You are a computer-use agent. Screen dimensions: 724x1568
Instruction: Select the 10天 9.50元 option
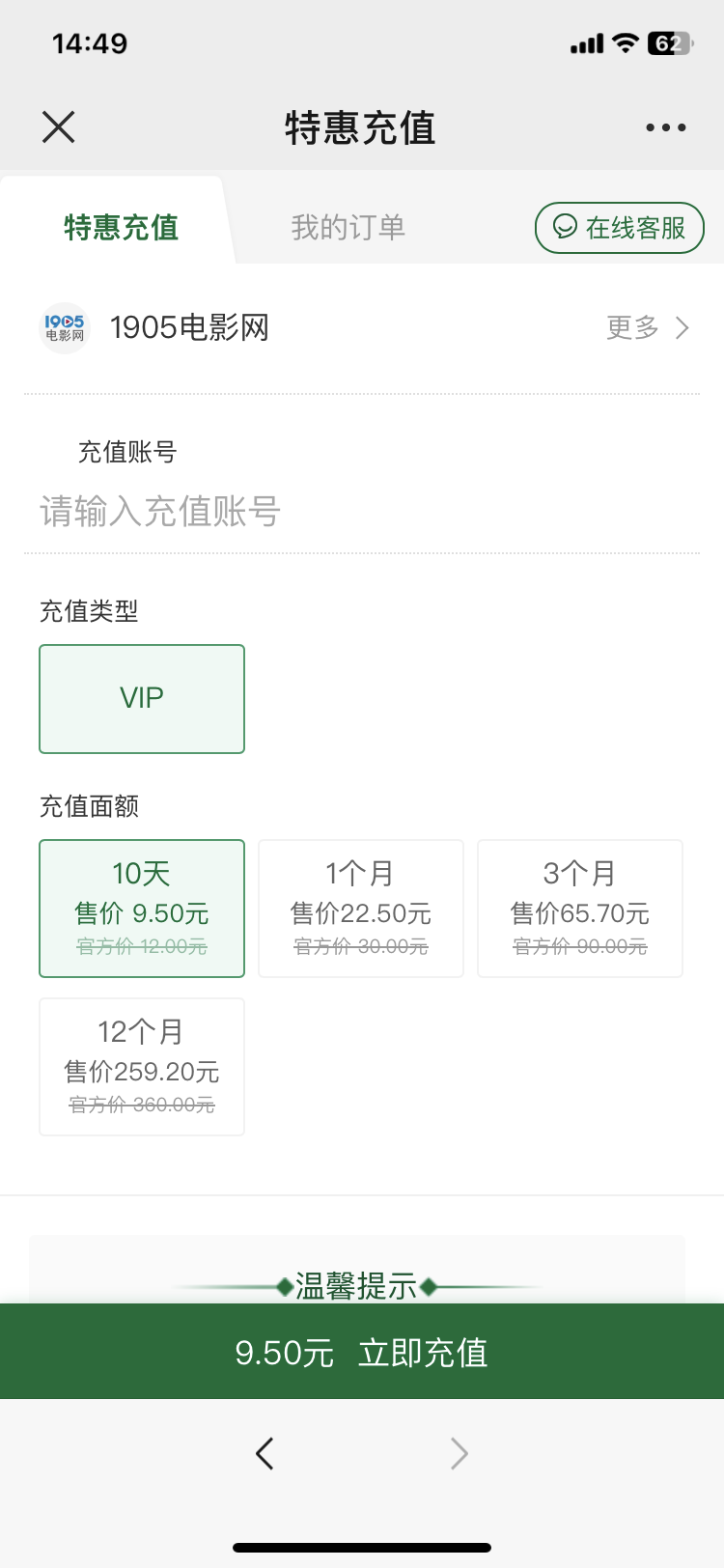click(x=142, y=909)
